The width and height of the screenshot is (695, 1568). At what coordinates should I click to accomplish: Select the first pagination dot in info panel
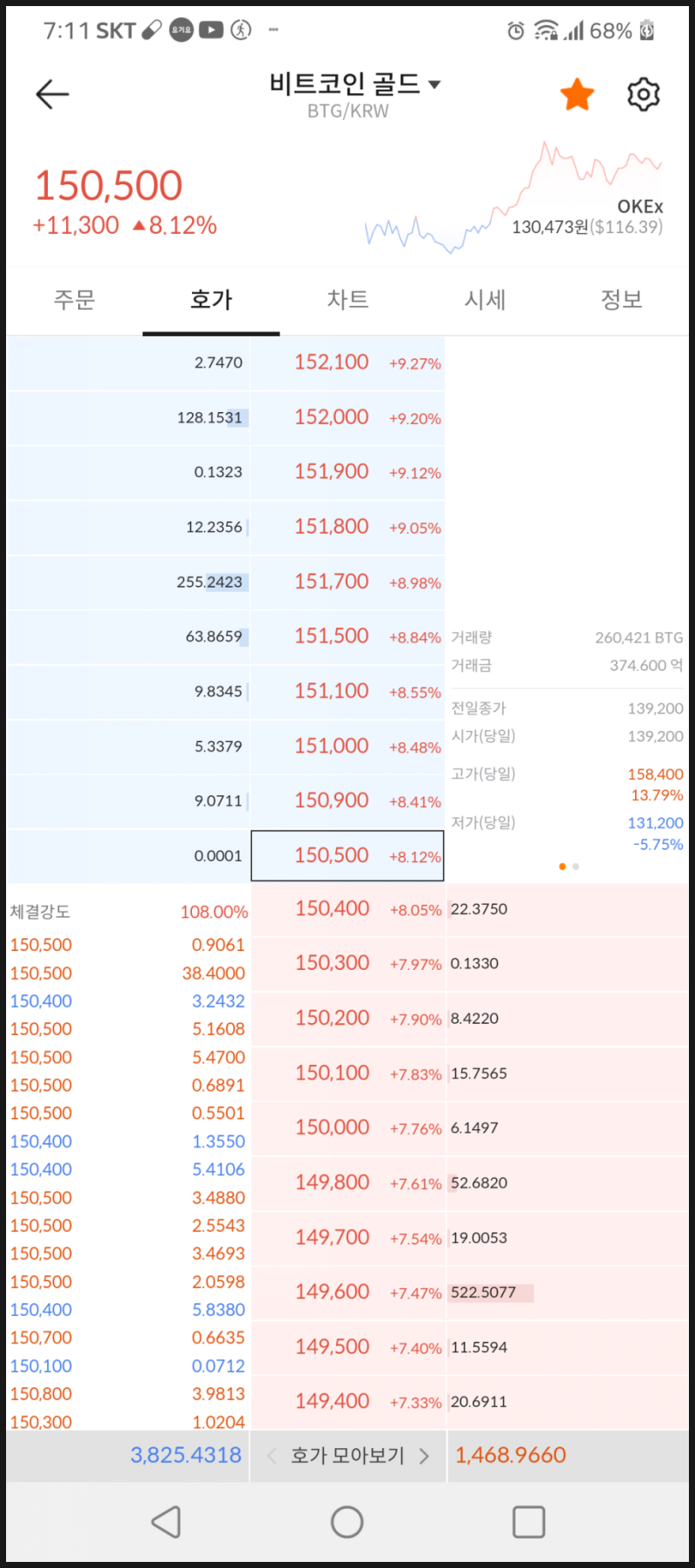pos(561,867)
